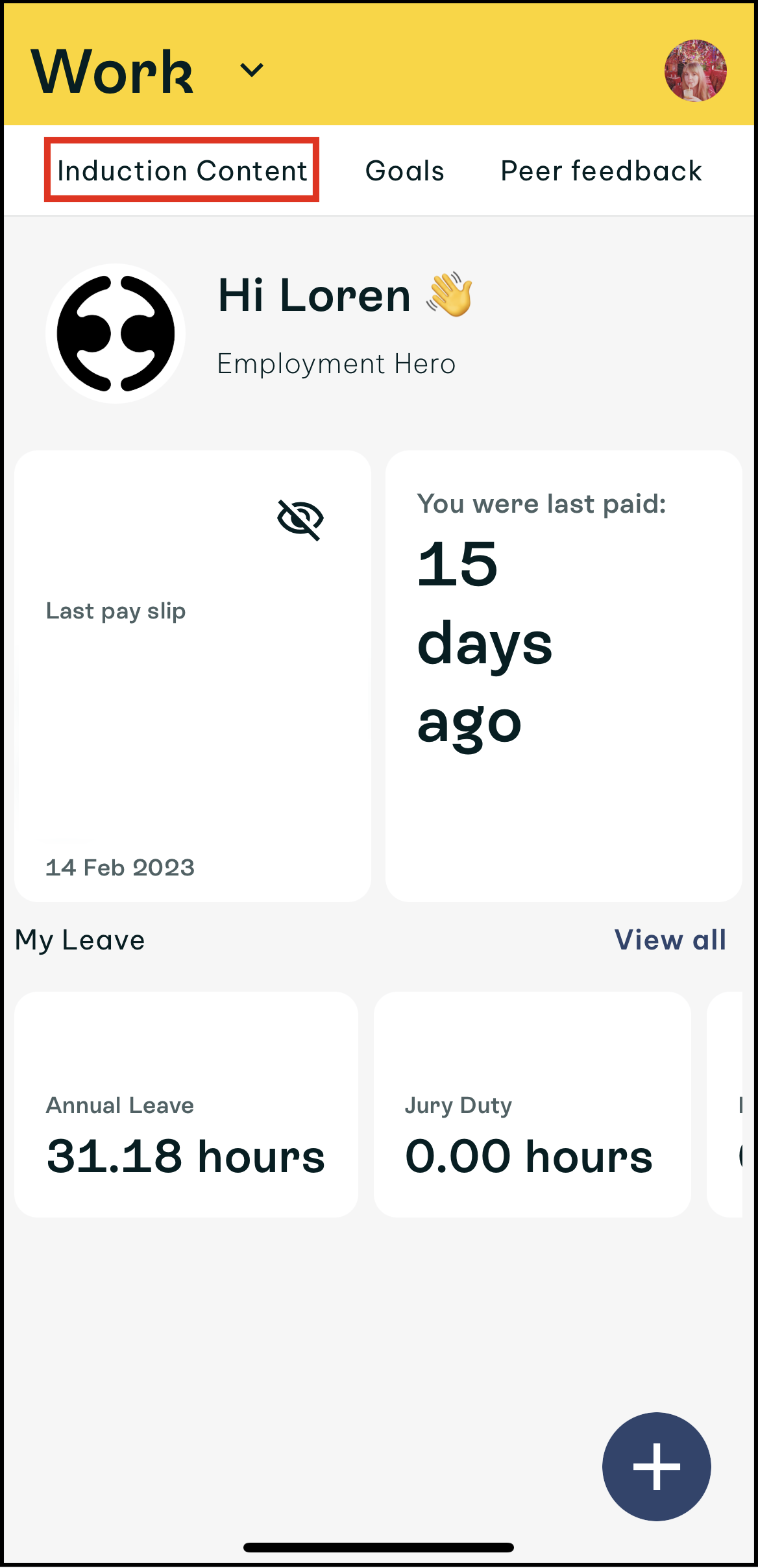The height and width of the screenshot is (1568, 758).
Task: Open the Jury Duty leave card
Action: pyautogui.click(x=532, y=1104)
